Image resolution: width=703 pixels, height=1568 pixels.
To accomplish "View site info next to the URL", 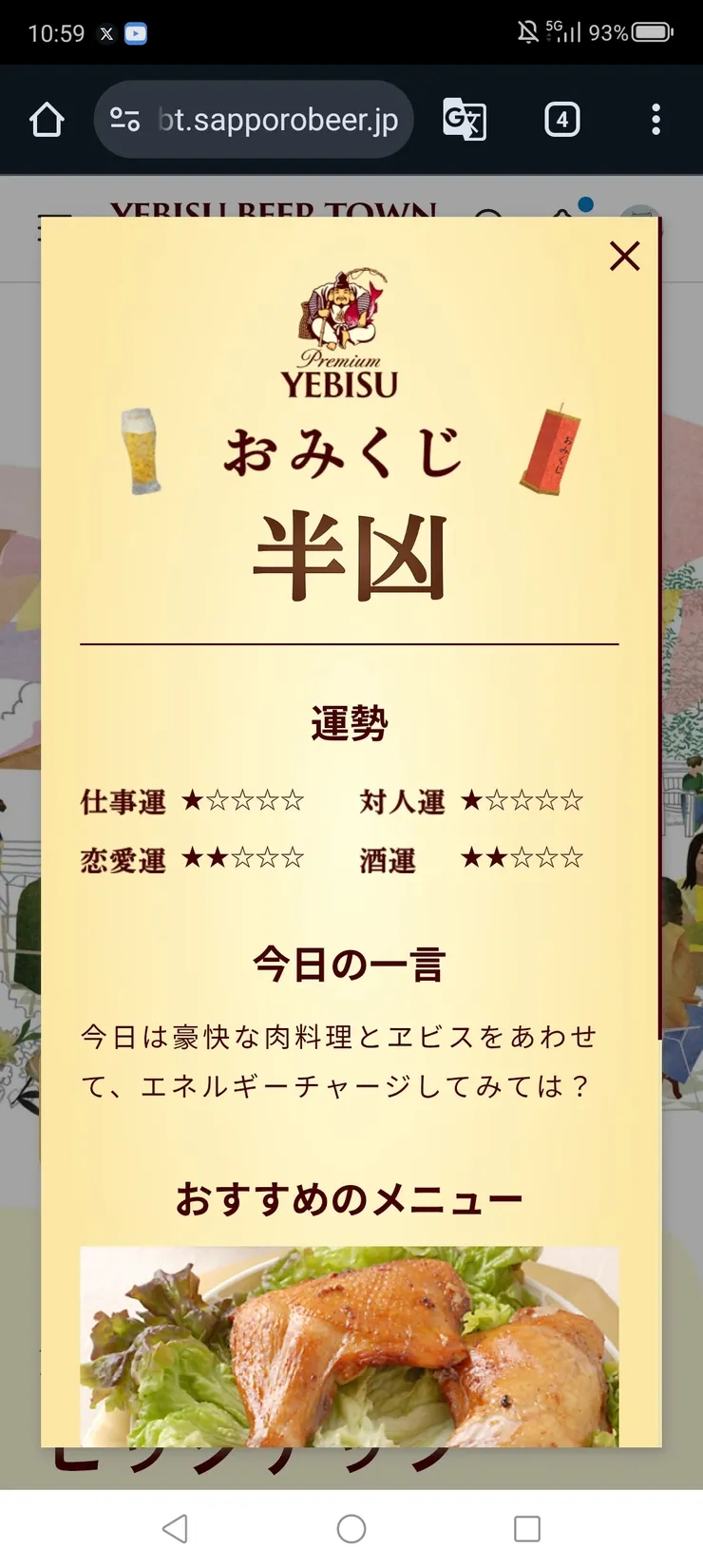I will [x=124, y=121].
